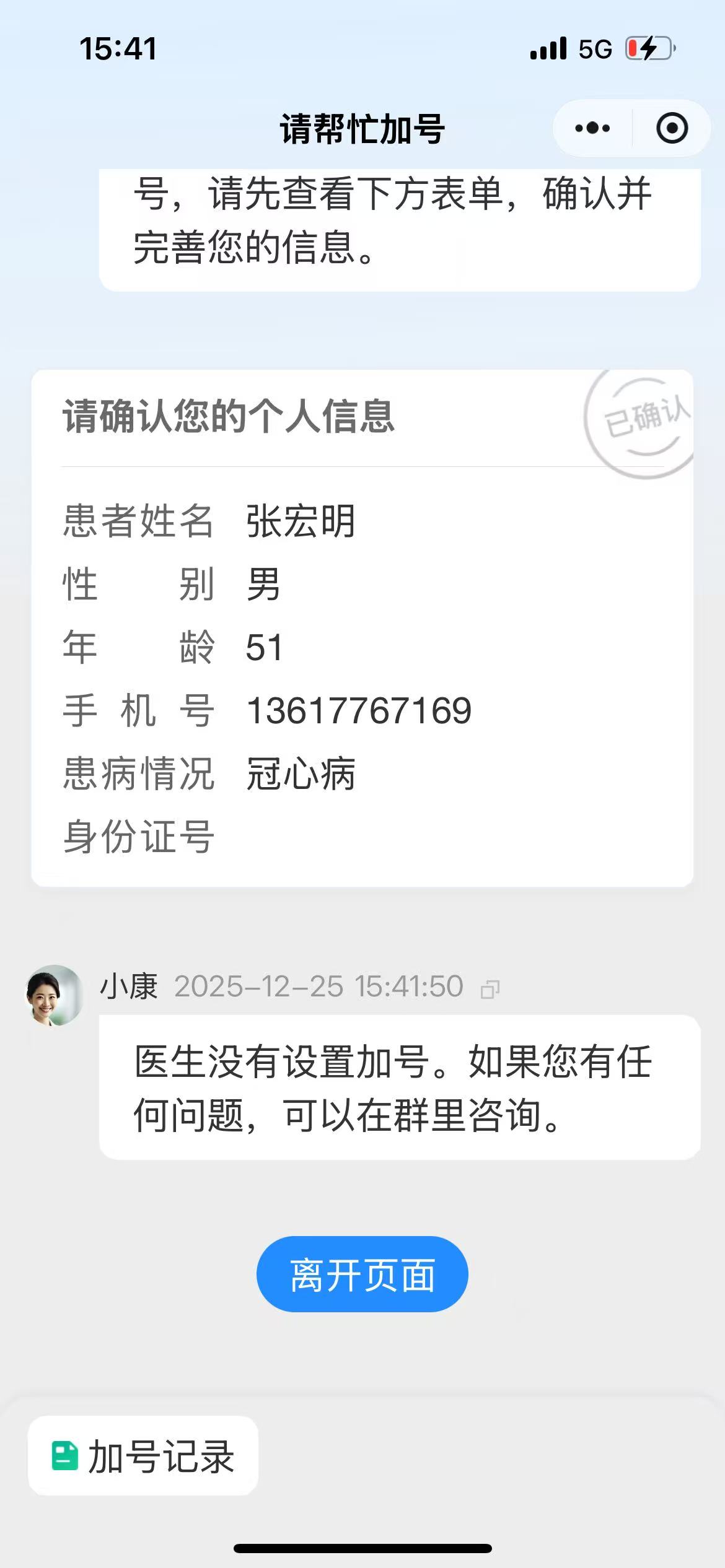Copy 小康's message with the copy icon
The image size is (725, 1568).
[490, 989]
